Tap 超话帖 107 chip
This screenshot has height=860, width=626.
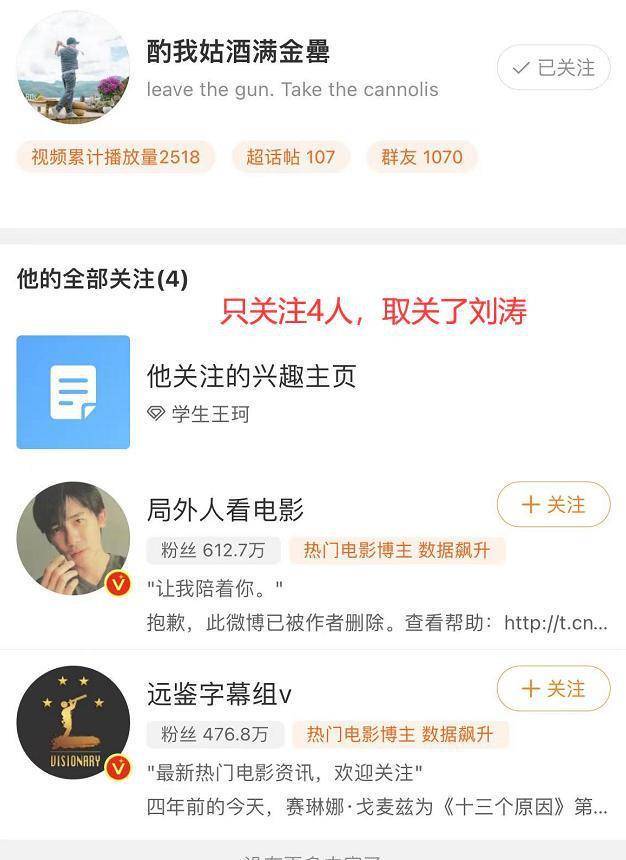pyautogui.click(x=290, y=157)
